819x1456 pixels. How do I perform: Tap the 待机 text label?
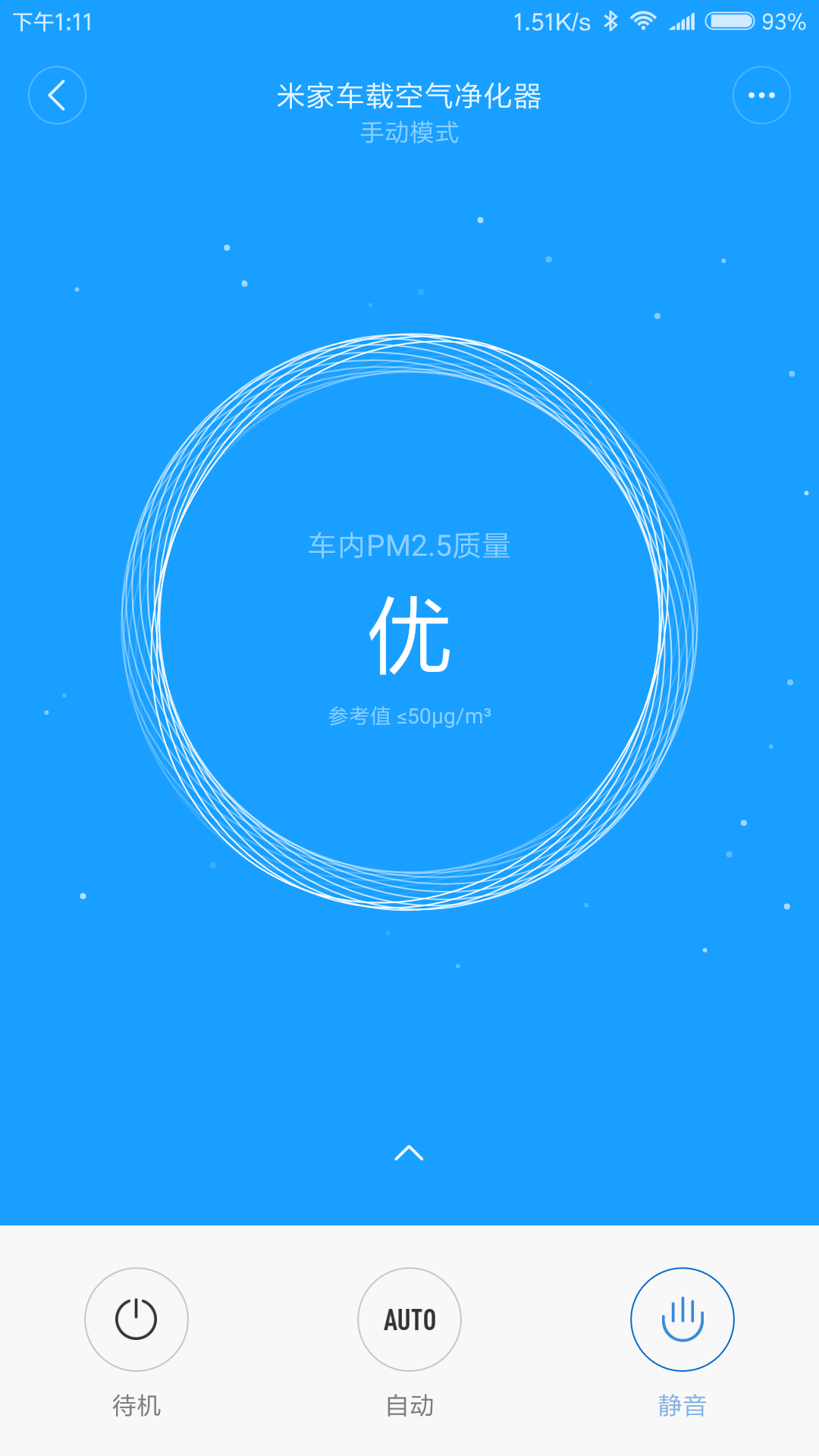tap(136, 1405)
